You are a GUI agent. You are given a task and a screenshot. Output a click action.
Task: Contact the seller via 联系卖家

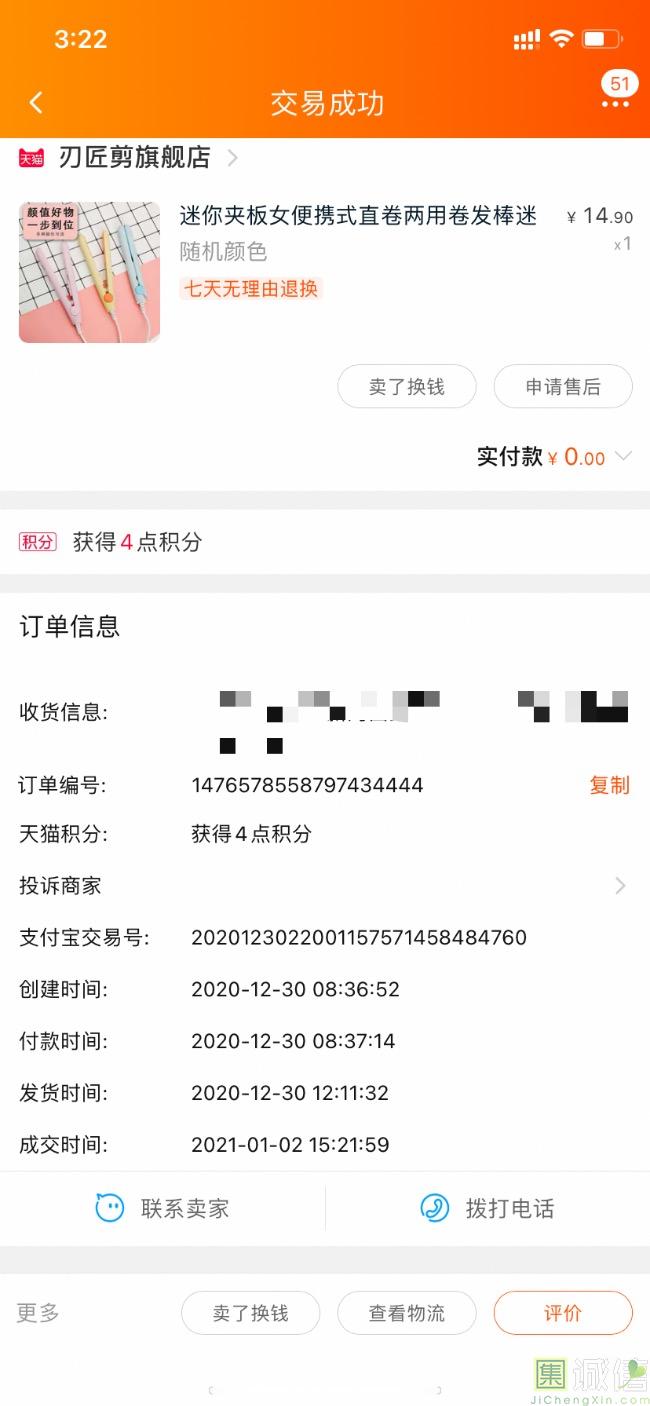[163, 1208]
